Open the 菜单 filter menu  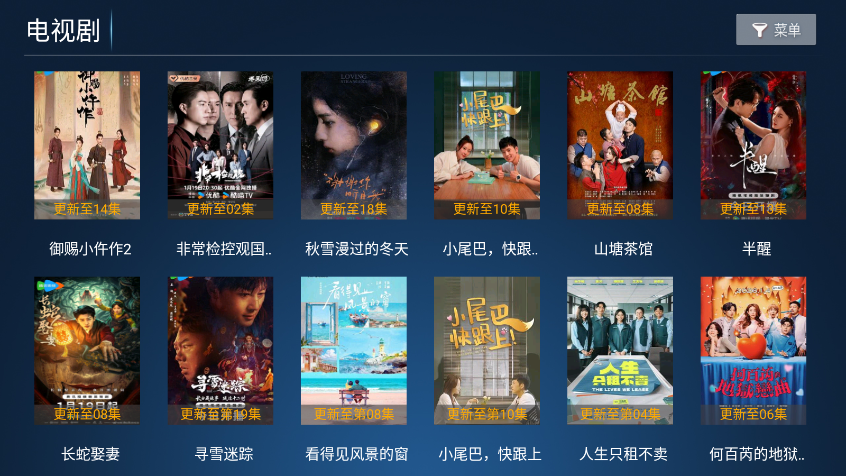(x=776, y=30)
